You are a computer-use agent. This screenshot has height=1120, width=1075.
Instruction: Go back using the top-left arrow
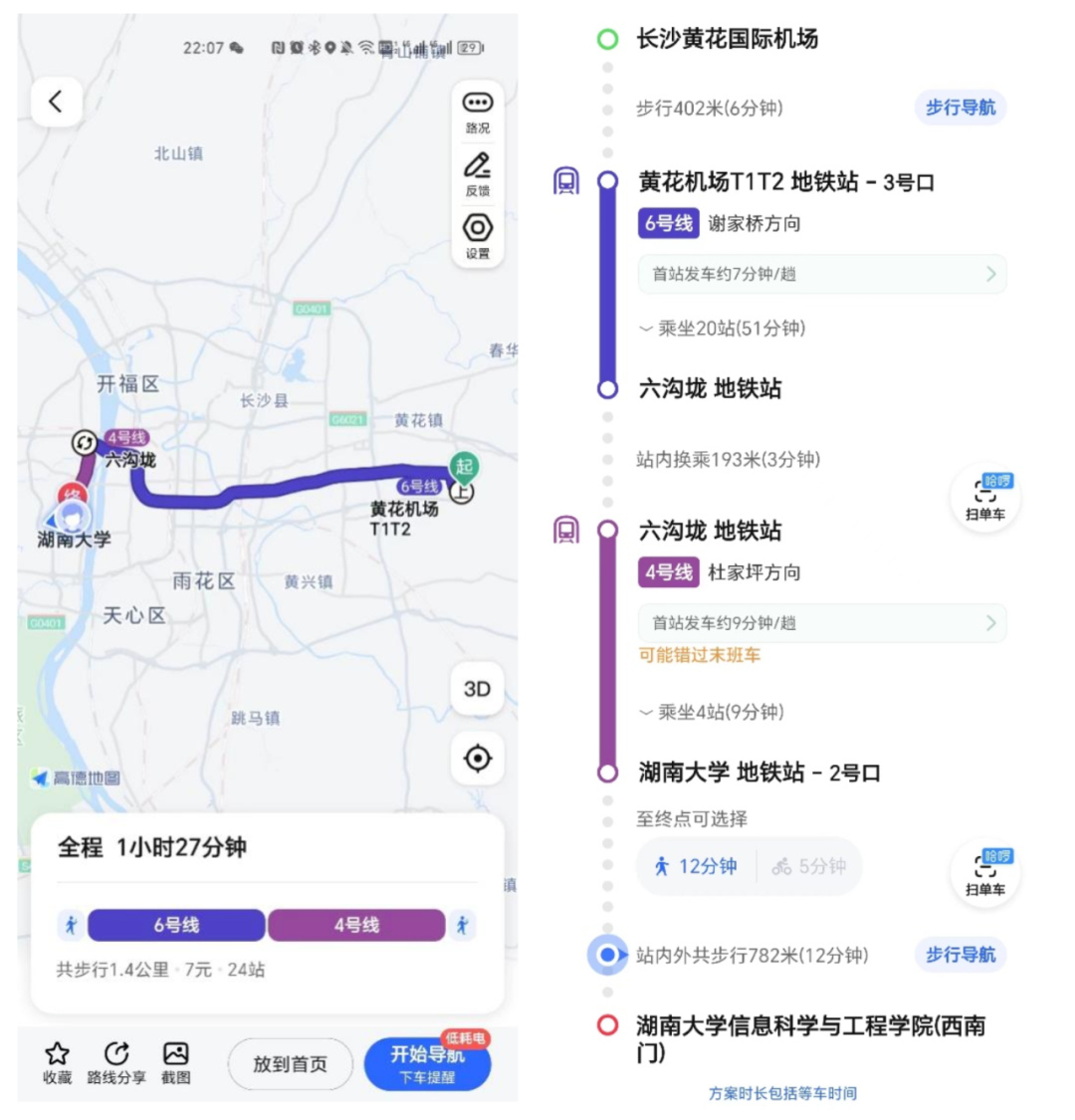point(56,101)
